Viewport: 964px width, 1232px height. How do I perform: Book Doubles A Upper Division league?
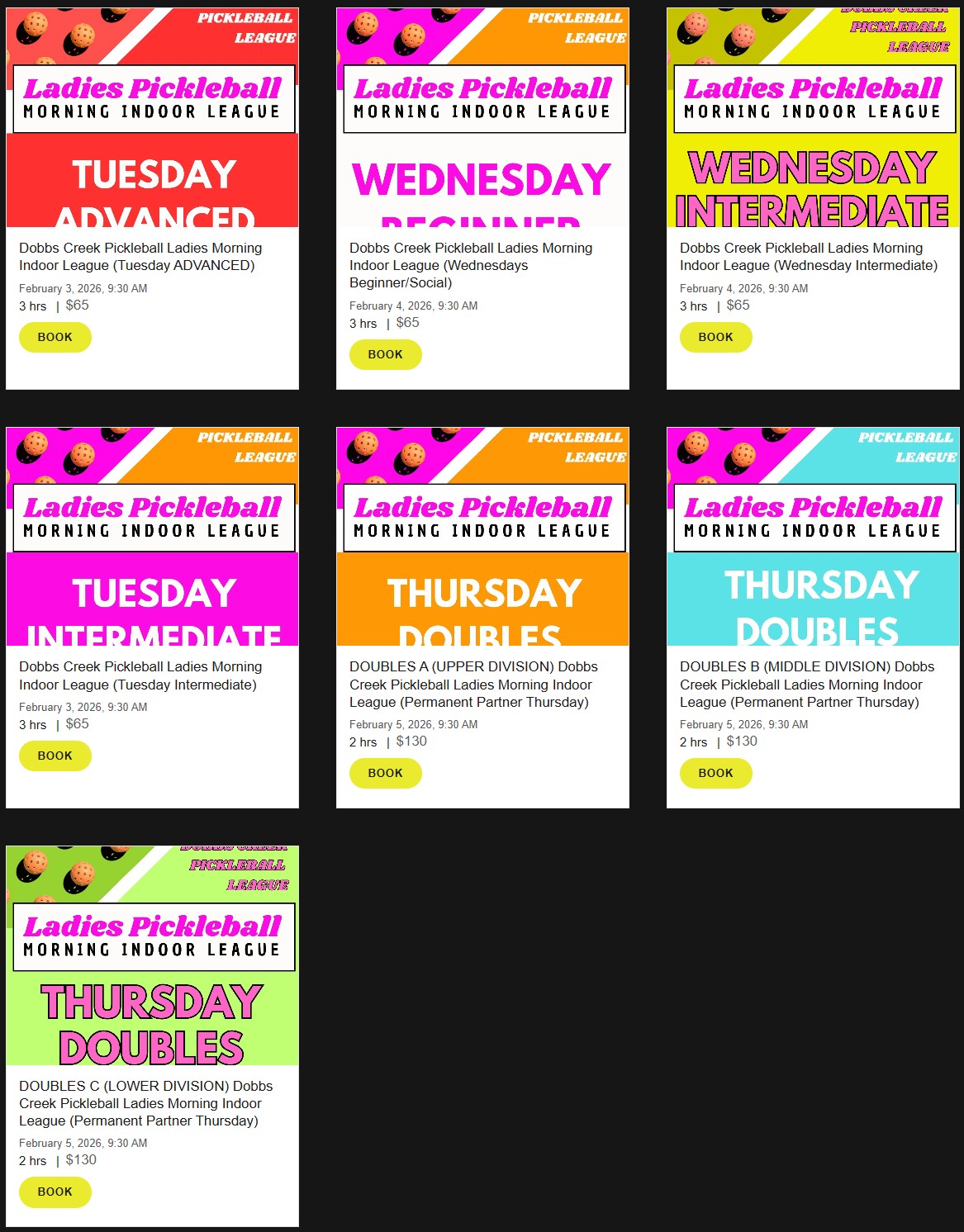click(x=385, y=773)
